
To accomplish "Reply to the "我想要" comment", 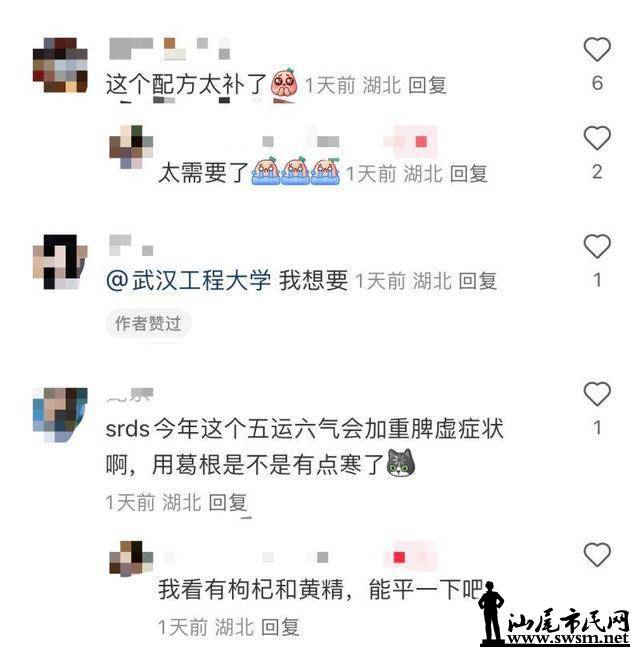I will click(x=478, y=281).
